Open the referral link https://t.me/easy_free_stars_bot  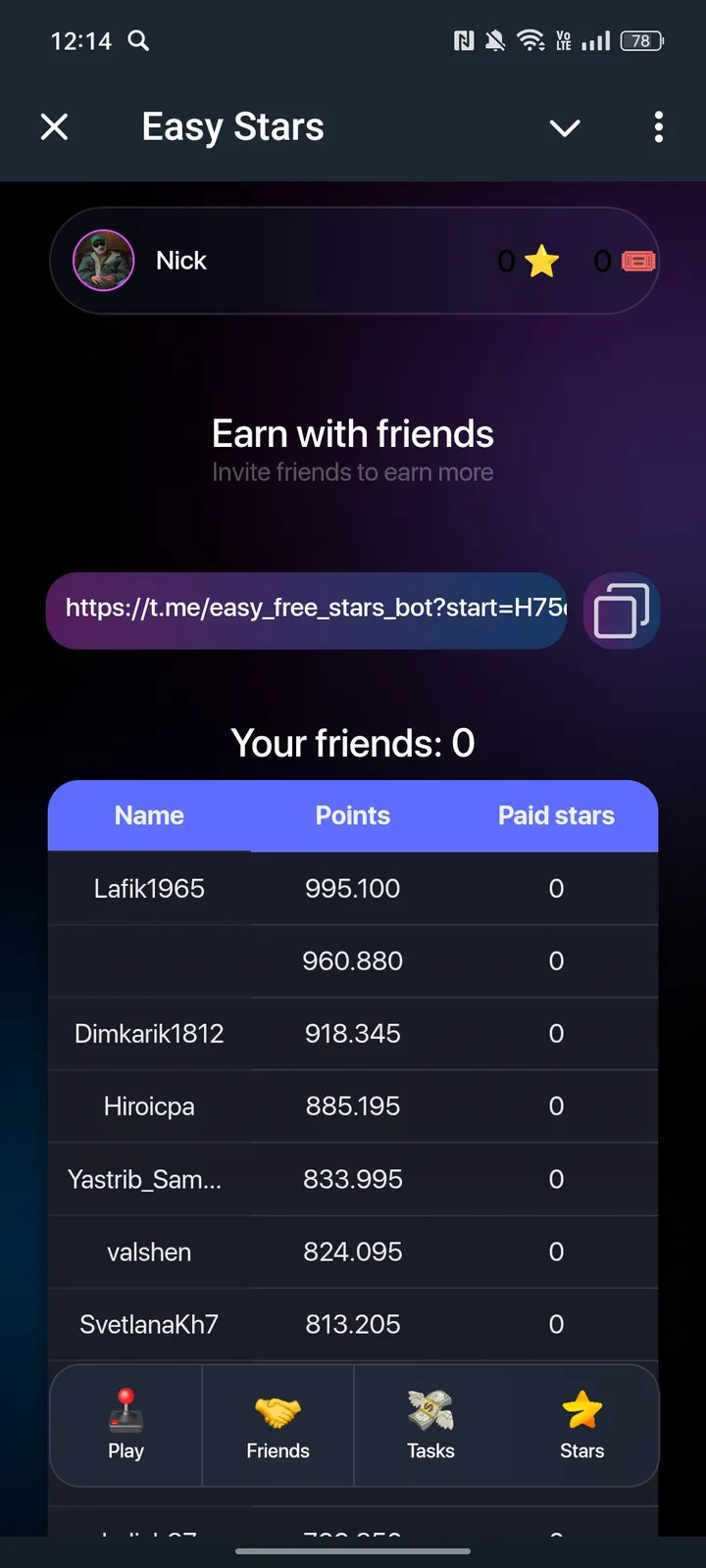[307, 609]
